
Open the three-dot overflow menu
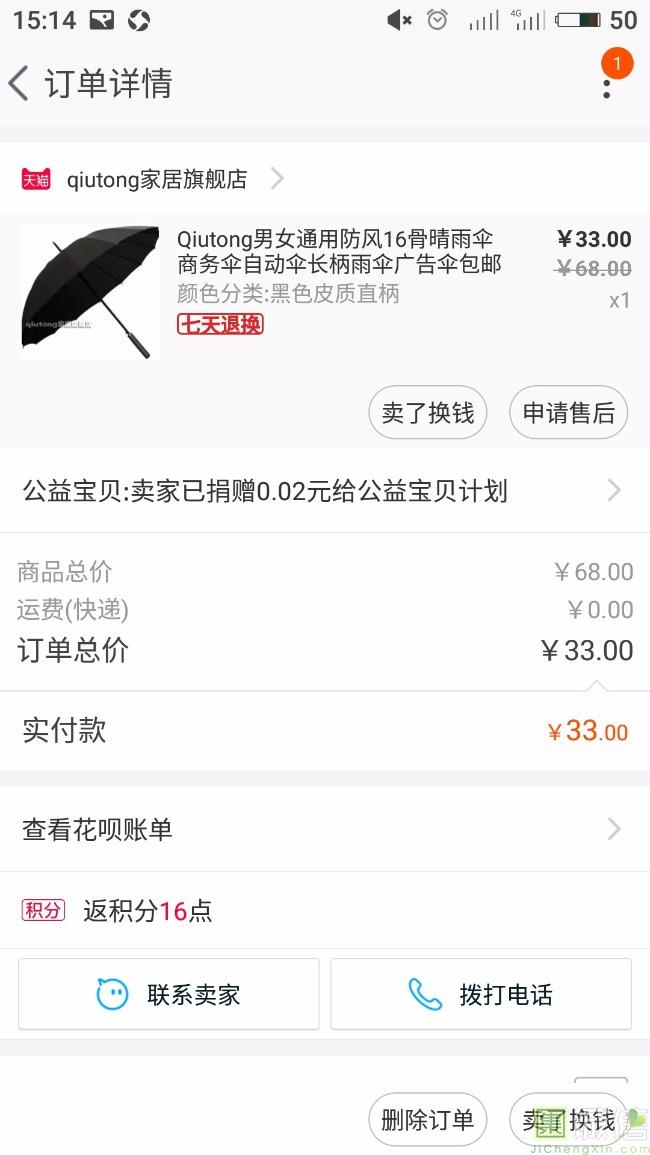pos(606,84)
